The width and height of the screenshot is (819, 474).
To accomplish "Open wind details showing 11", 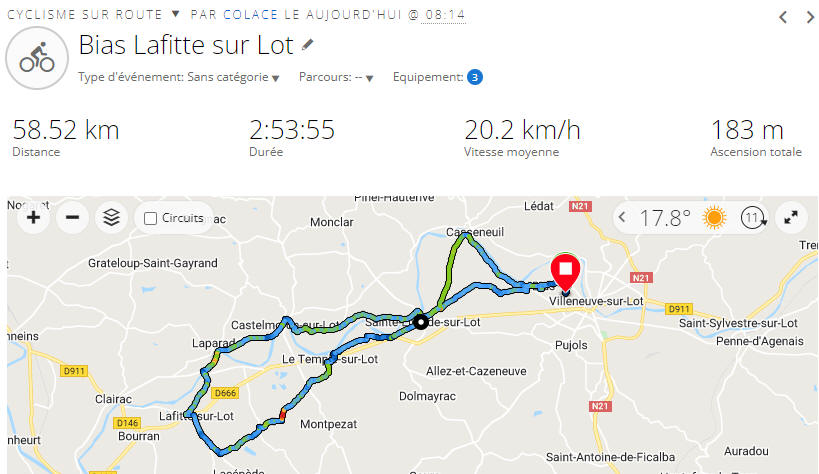I will 753,218.
